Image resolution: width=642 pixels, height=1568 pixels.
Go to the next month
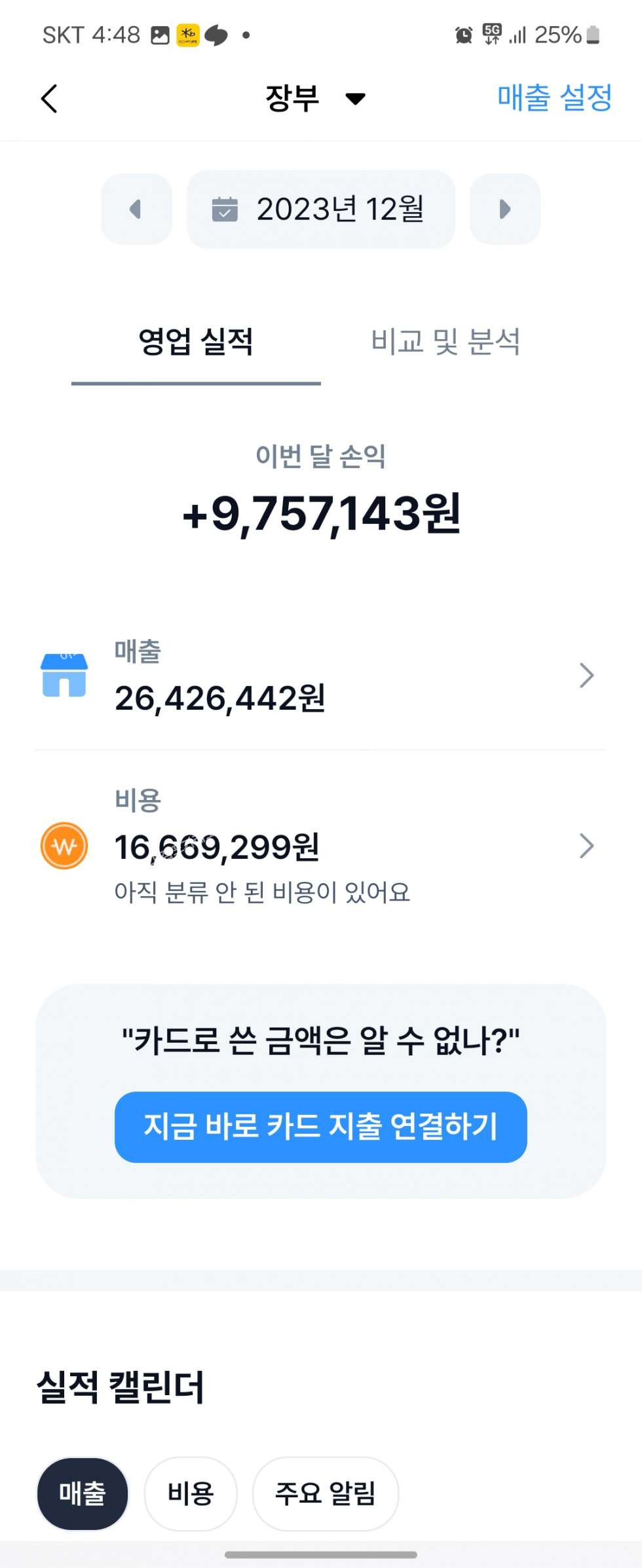tap(504, 210)
